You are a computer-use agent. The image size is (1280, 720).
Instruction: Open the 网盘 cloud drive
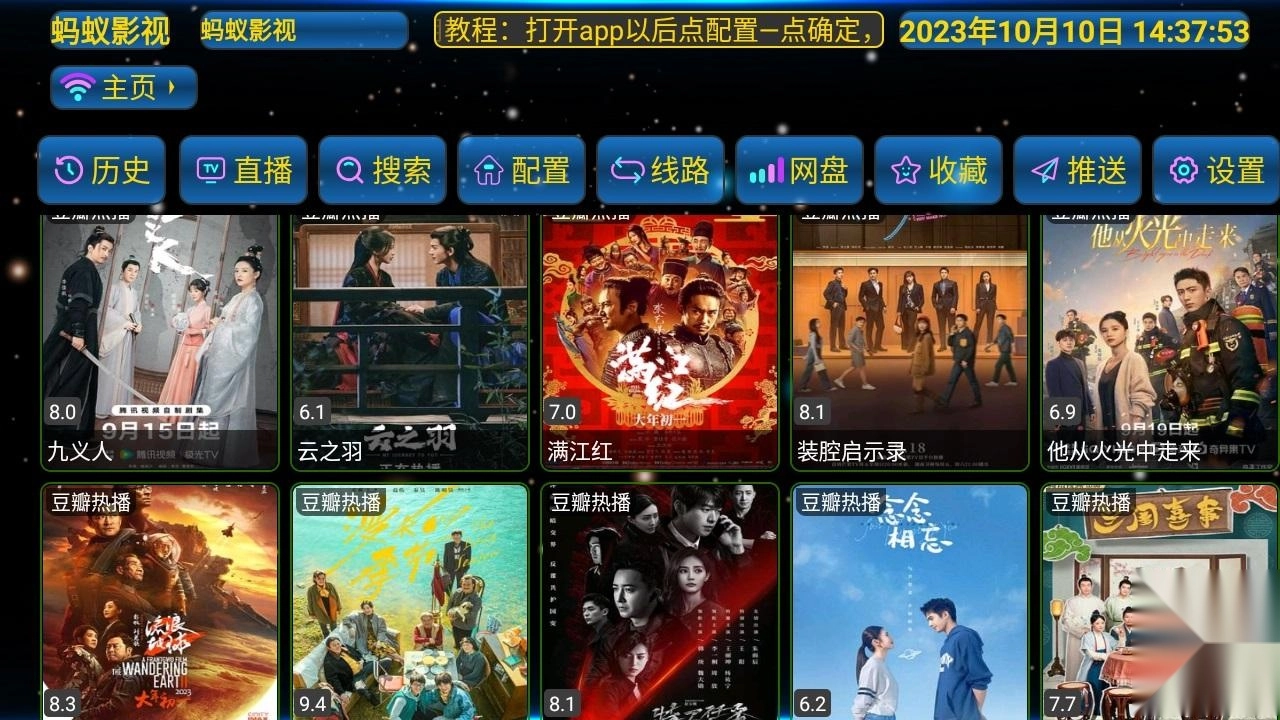[x=799, y=171]
